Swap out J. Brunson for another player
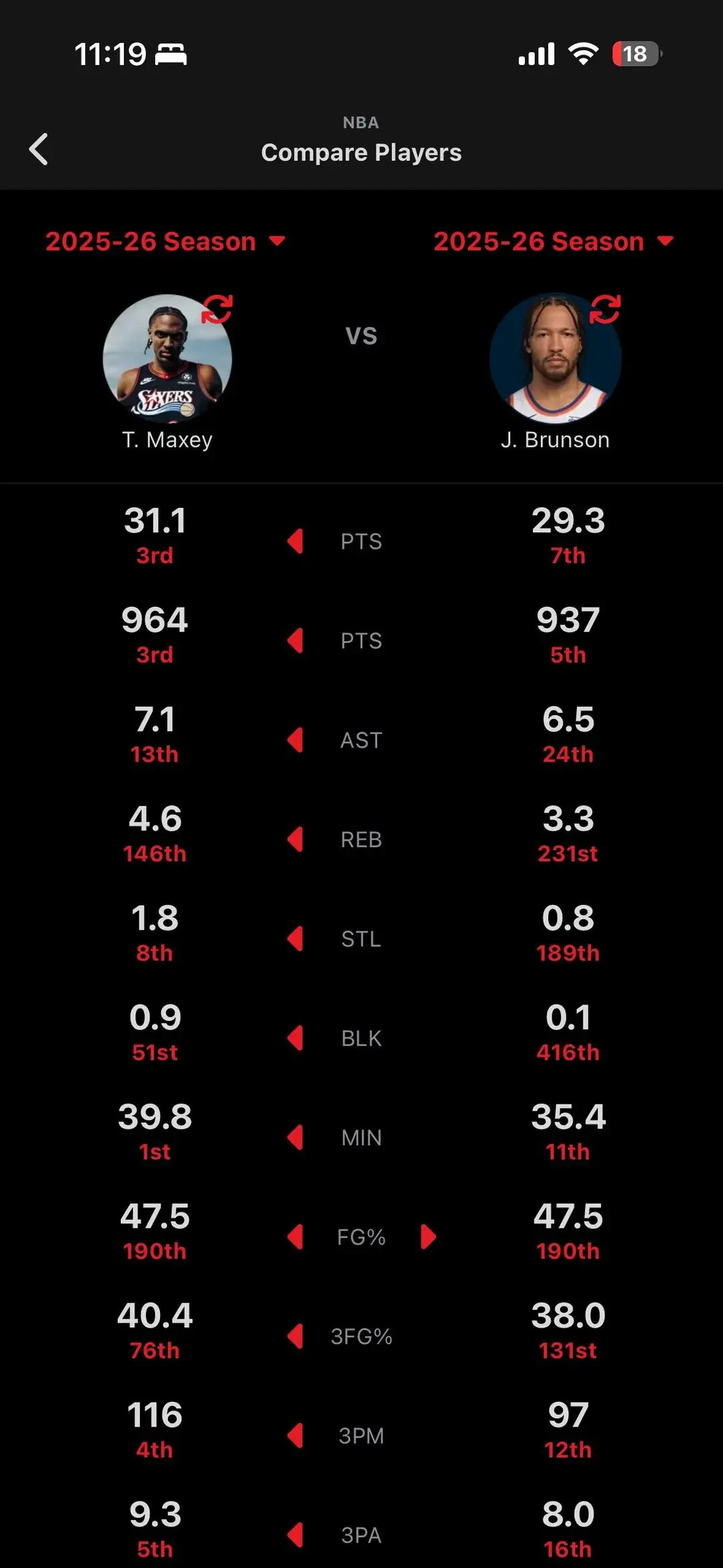723x1568 pixels. pos(605,309)
